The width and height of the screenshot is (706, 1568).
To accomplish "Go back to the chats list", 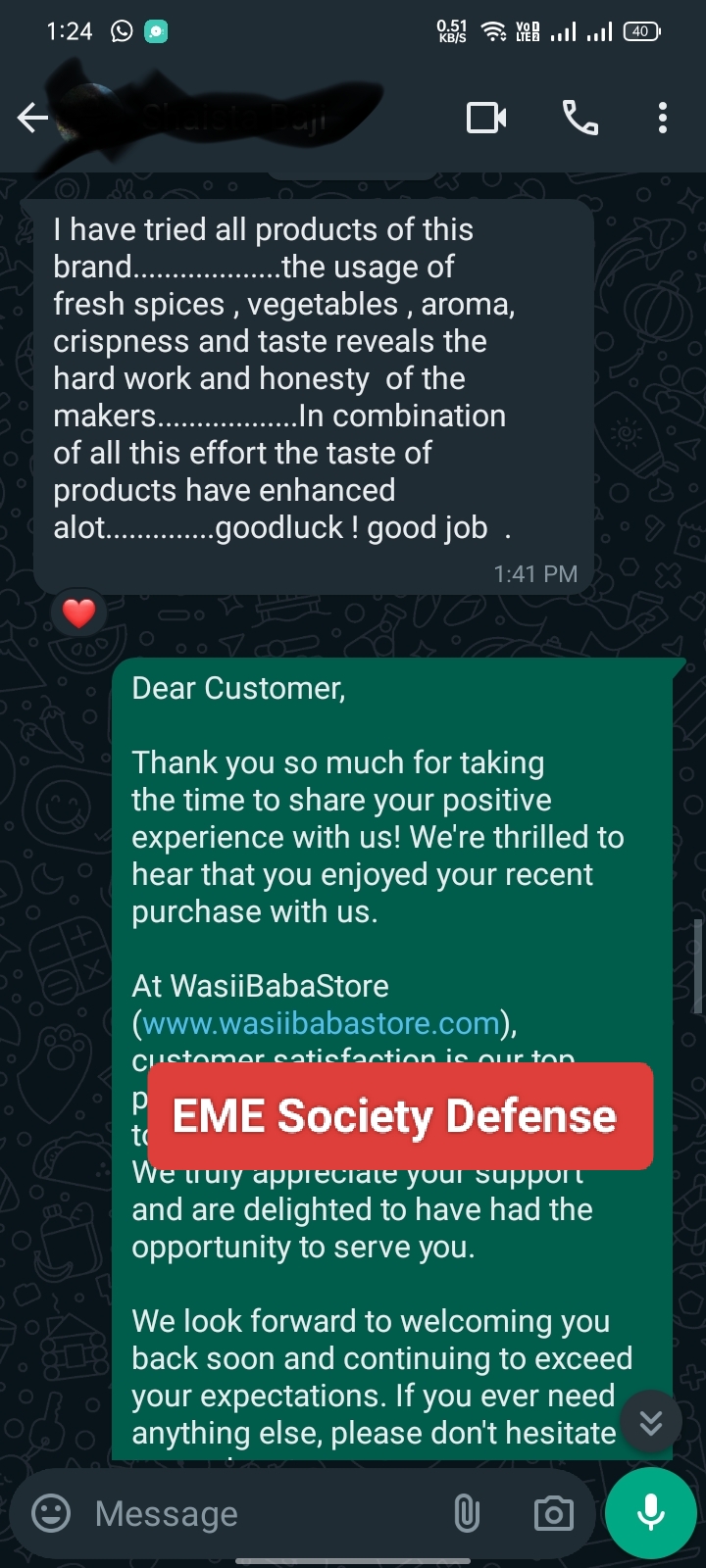I will point(32,119).
